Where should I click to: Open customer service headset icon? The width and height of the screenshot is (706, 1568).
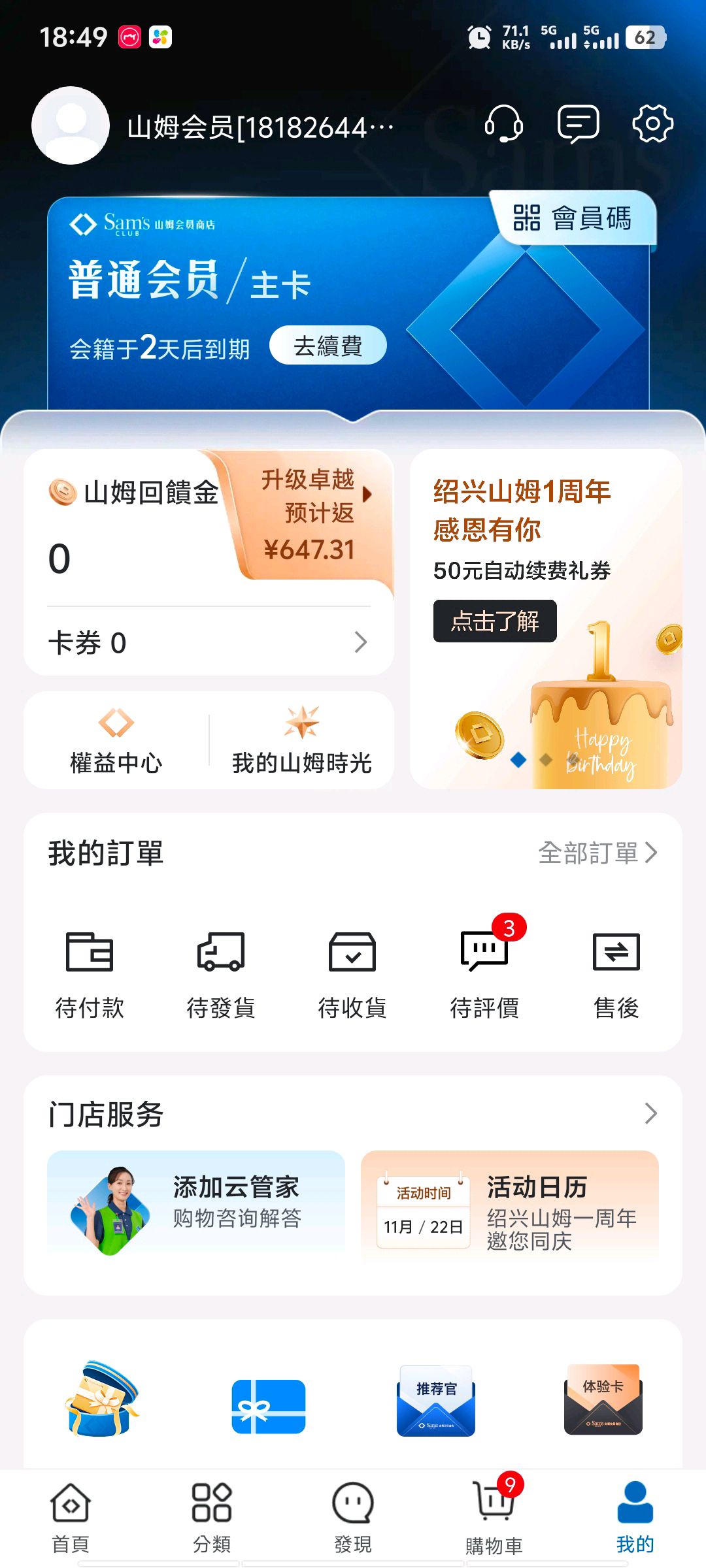pyautogui.click(x=503, y=123)
